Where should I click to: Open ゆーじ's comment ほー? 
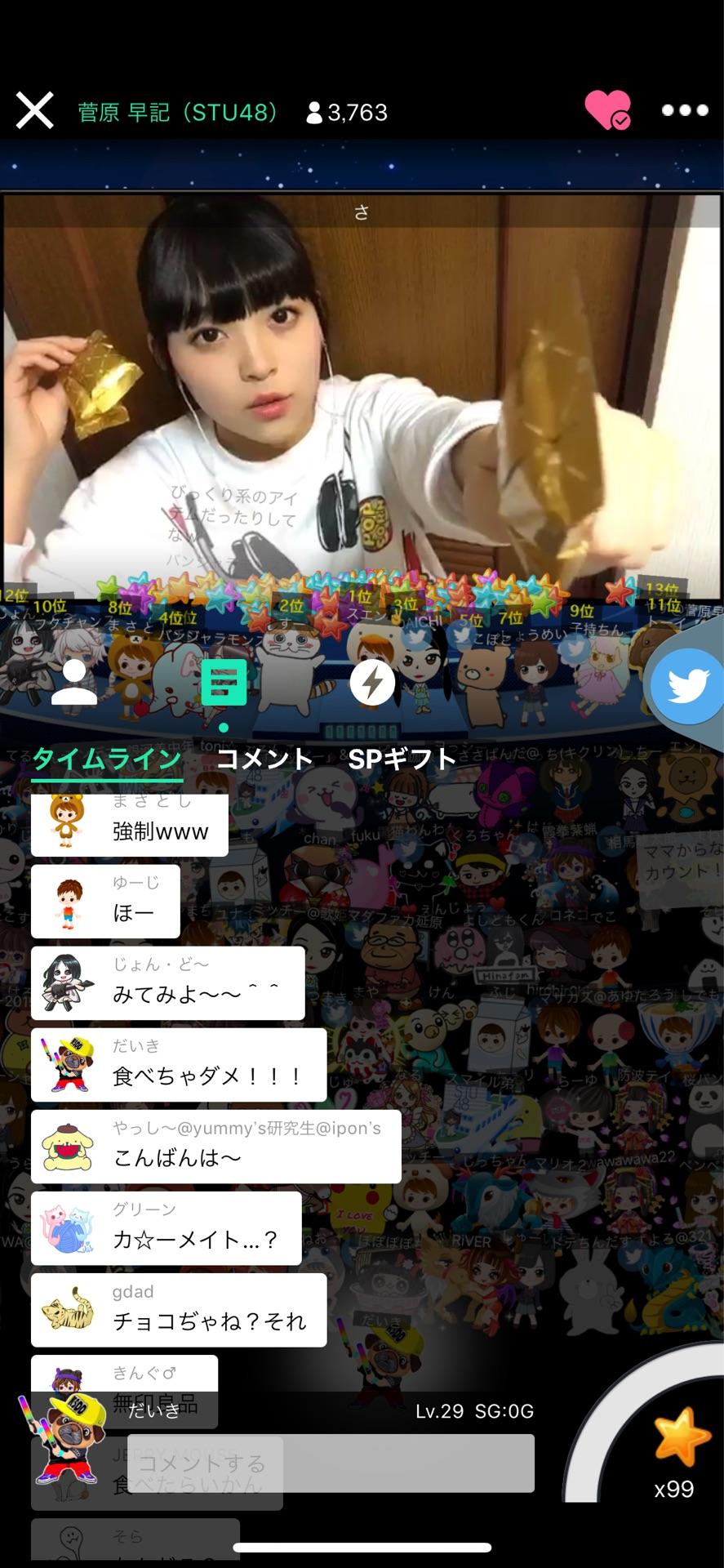coord(105,902)
